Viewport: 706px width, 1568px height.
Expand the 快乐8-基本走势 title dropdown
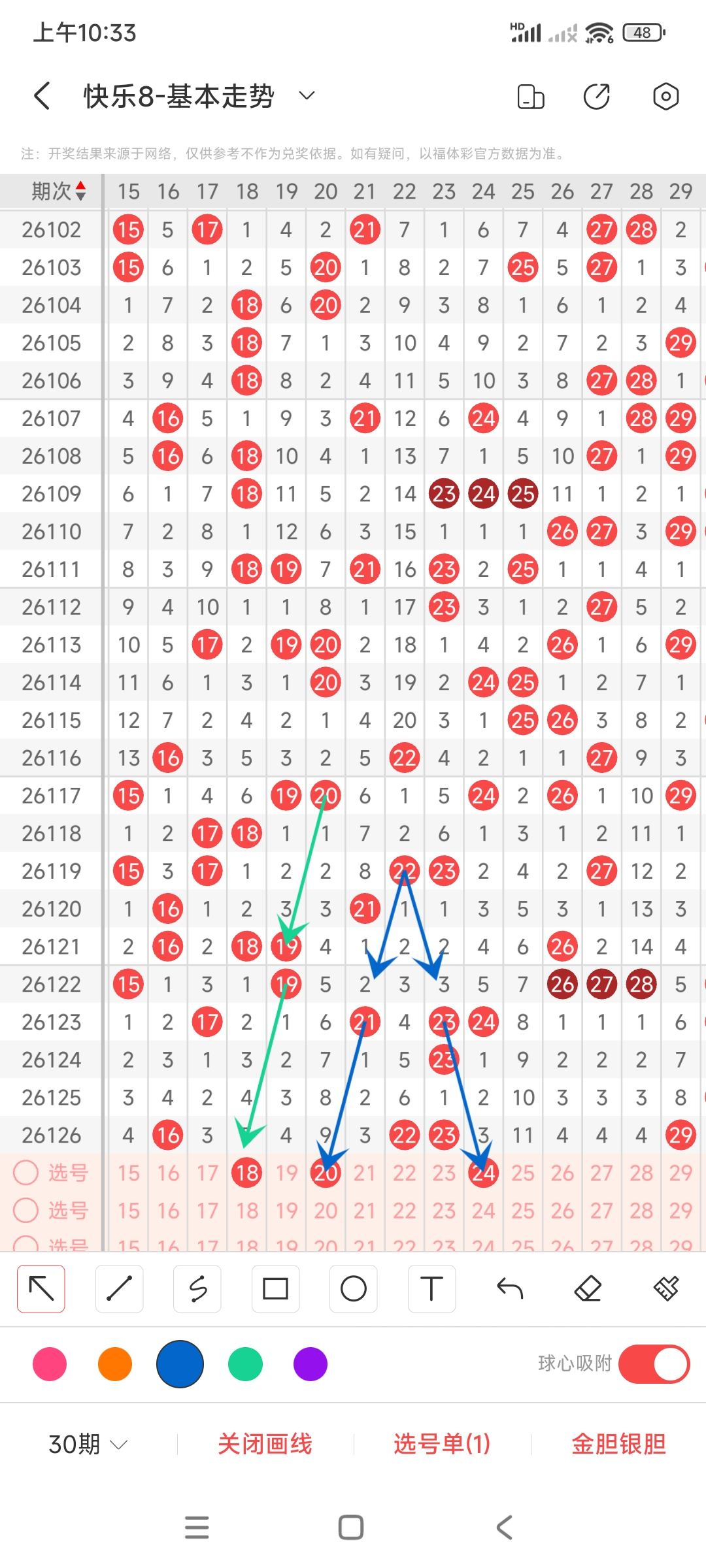pos(307,96)
